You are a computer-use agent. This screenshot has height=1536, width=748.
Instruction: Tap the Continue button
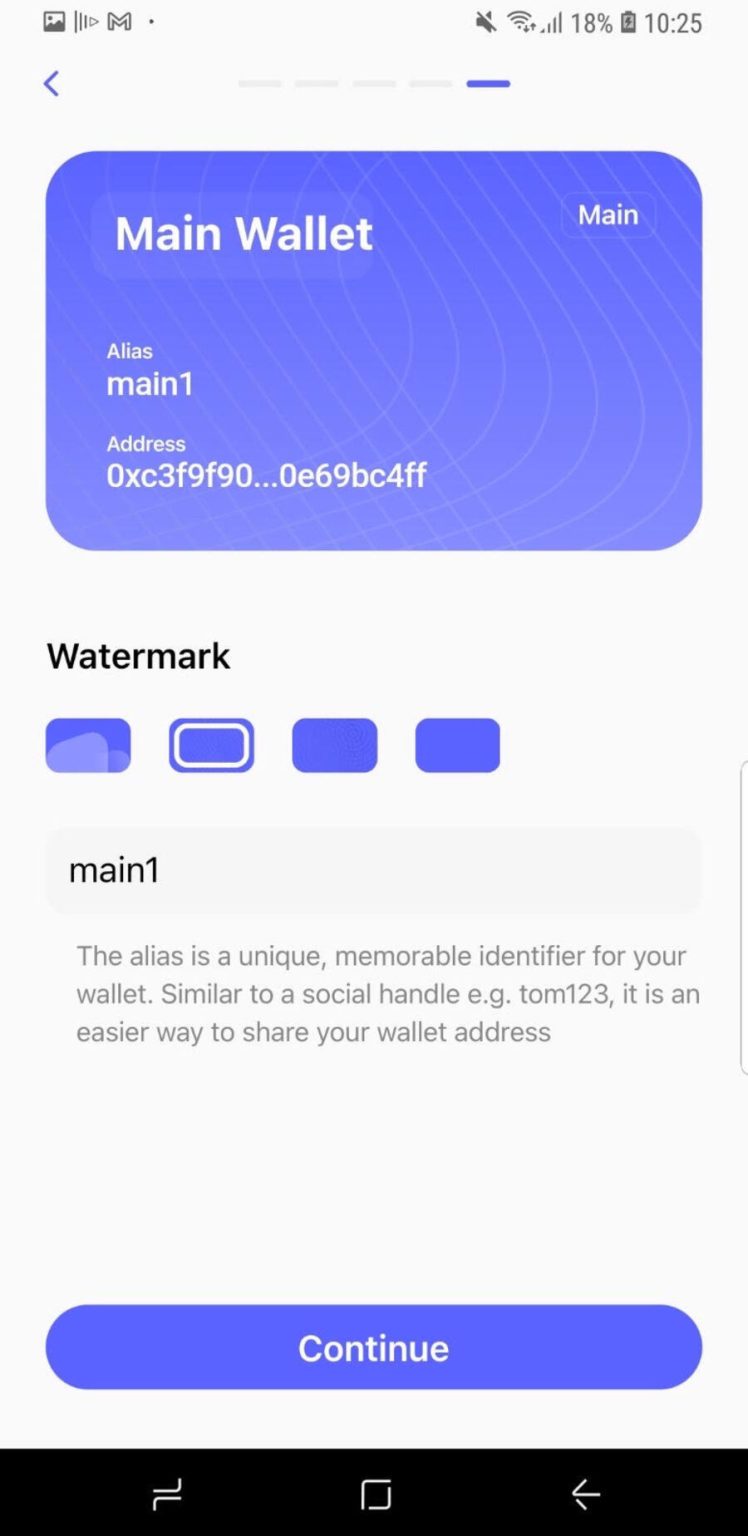click(x=374, y=1347)
